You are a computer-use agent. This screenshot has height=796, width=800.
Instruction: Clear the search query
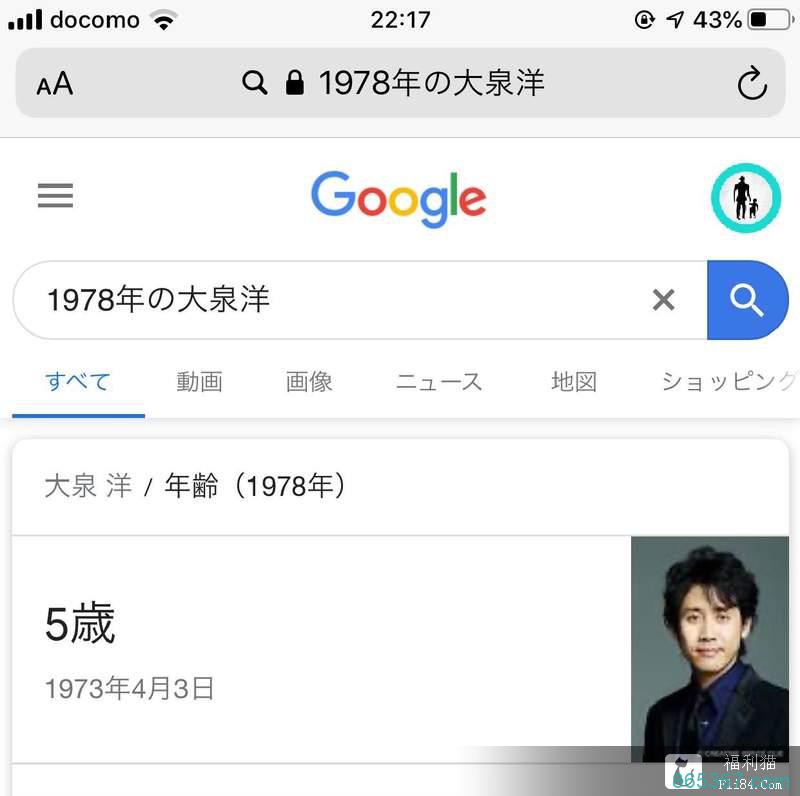[663, 300]
